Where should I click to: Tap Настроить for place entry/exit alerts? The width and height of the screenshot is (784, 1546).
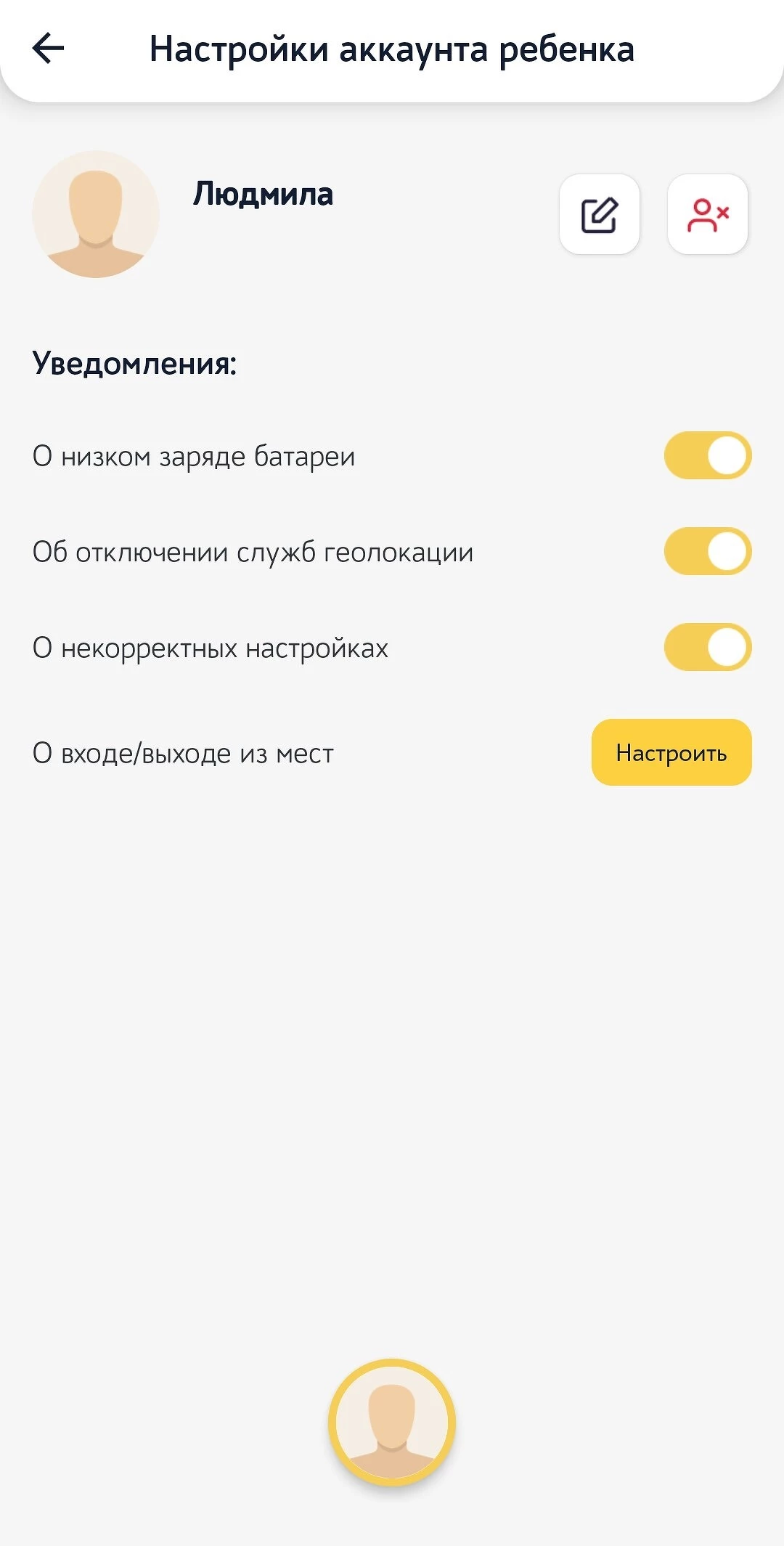click(x=671, y=752)
